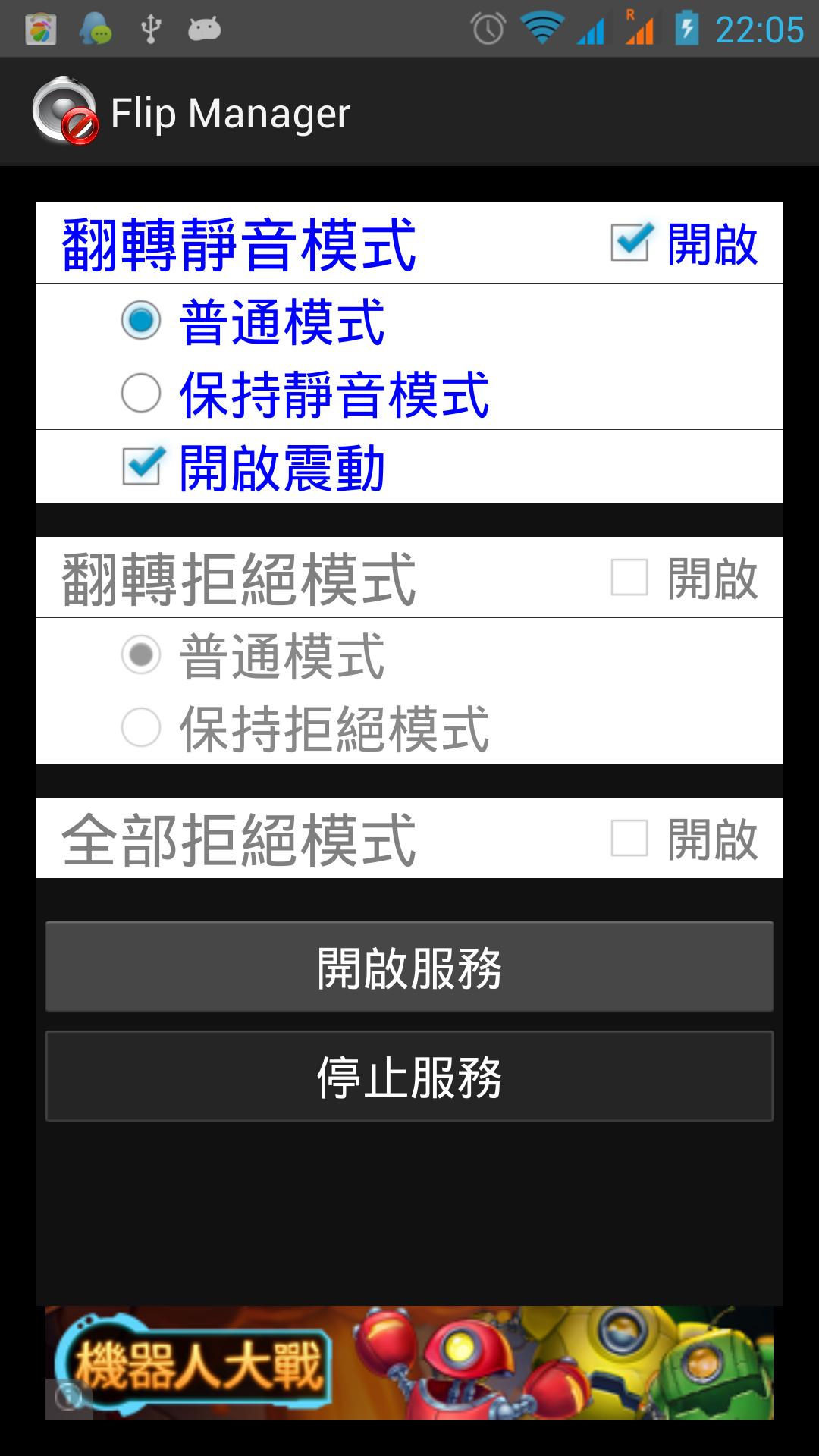Enable 開啟 for 全部拒絕模式
This screenshot has height=1456, width=819.
(629, 839)
